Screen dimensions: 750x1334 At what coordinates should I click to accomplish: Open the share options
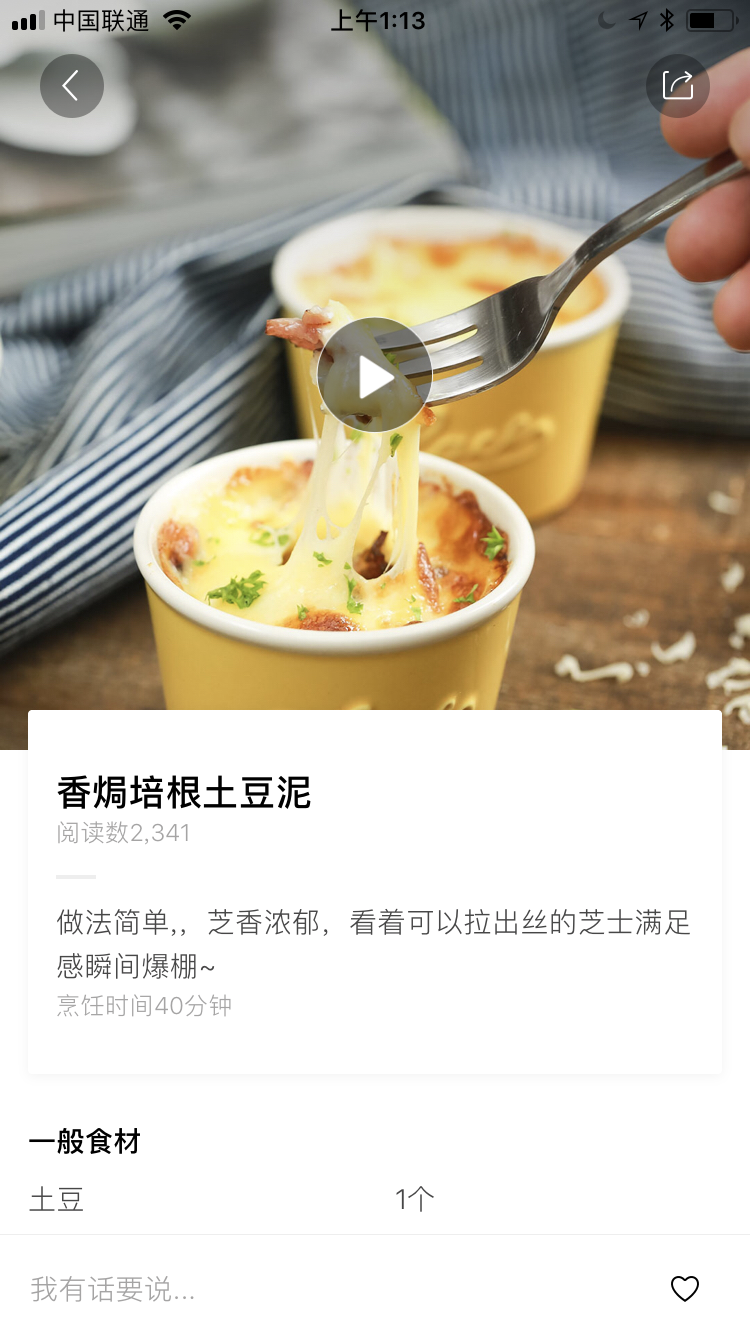(x=677, y=86)
